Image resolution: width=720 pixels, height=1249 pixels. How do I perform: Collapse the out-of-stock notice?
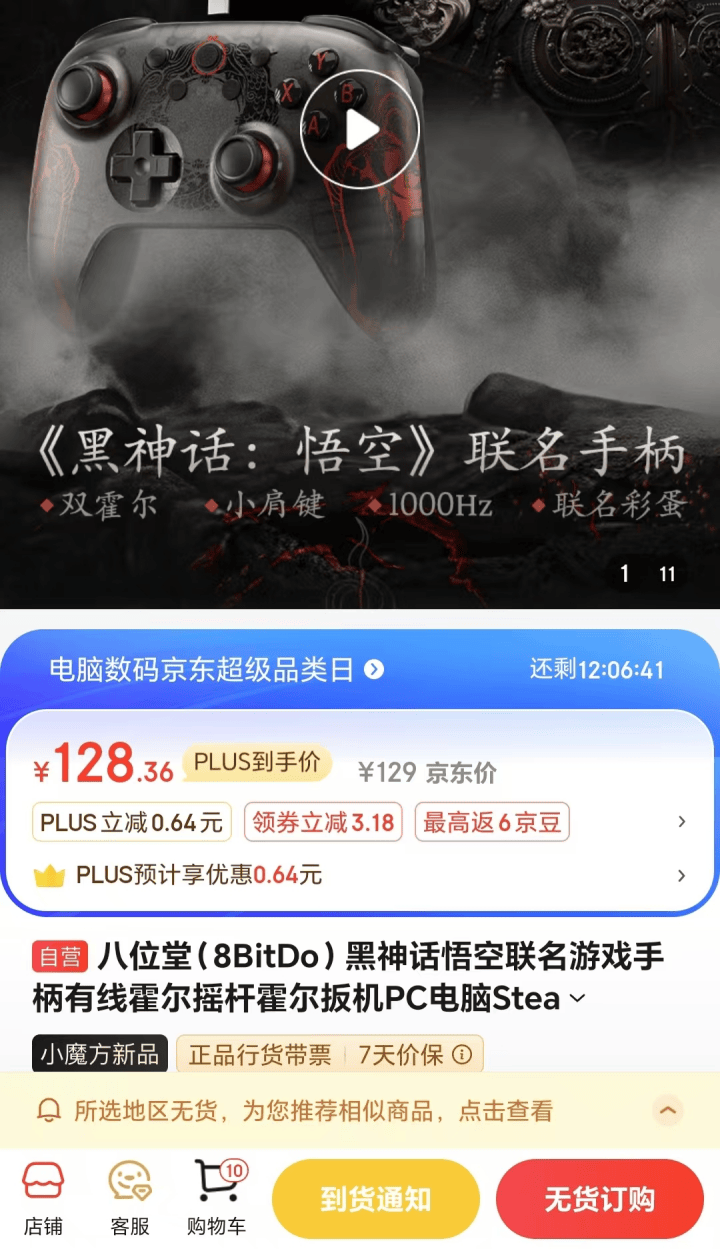tap(668, 1110)
